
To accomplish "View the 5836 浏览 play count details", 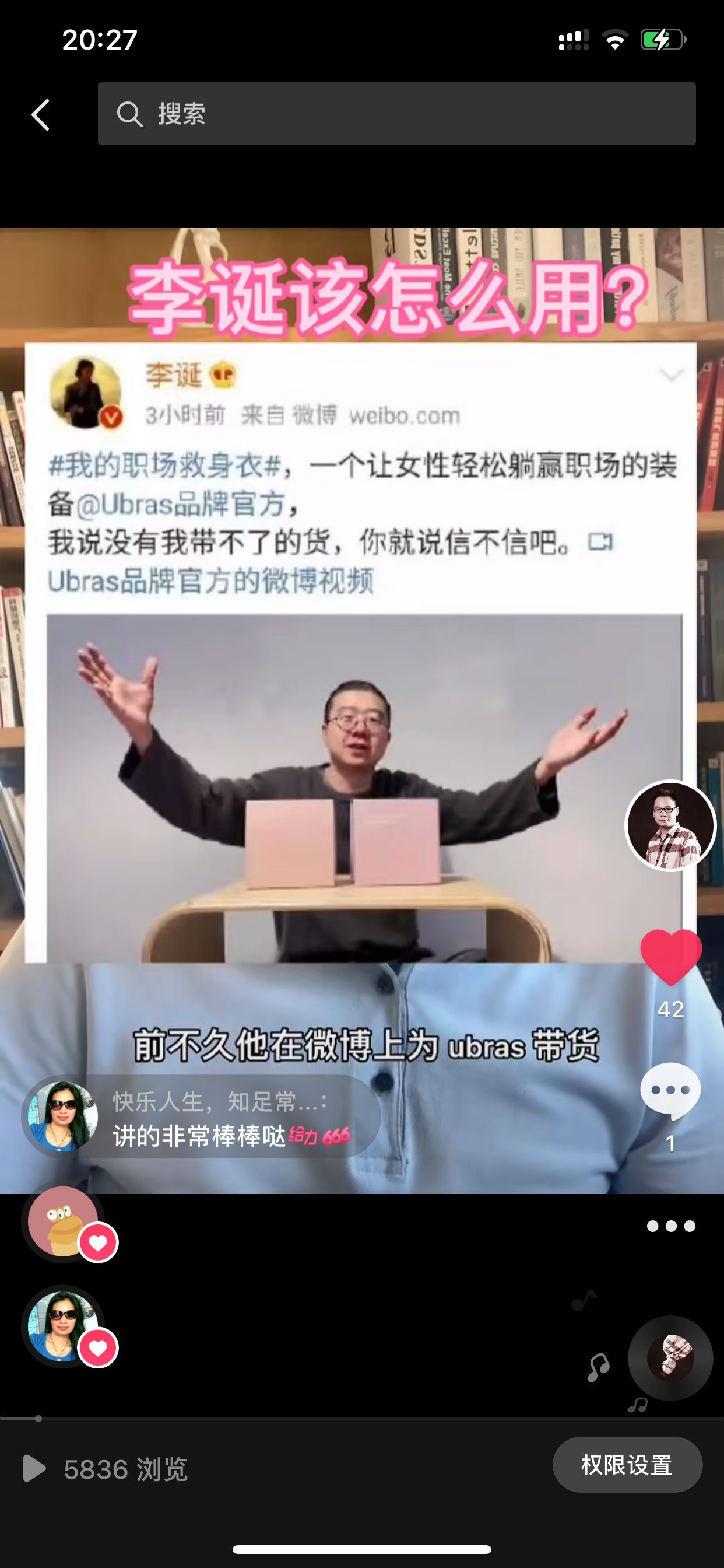I will coord(105,1469).
